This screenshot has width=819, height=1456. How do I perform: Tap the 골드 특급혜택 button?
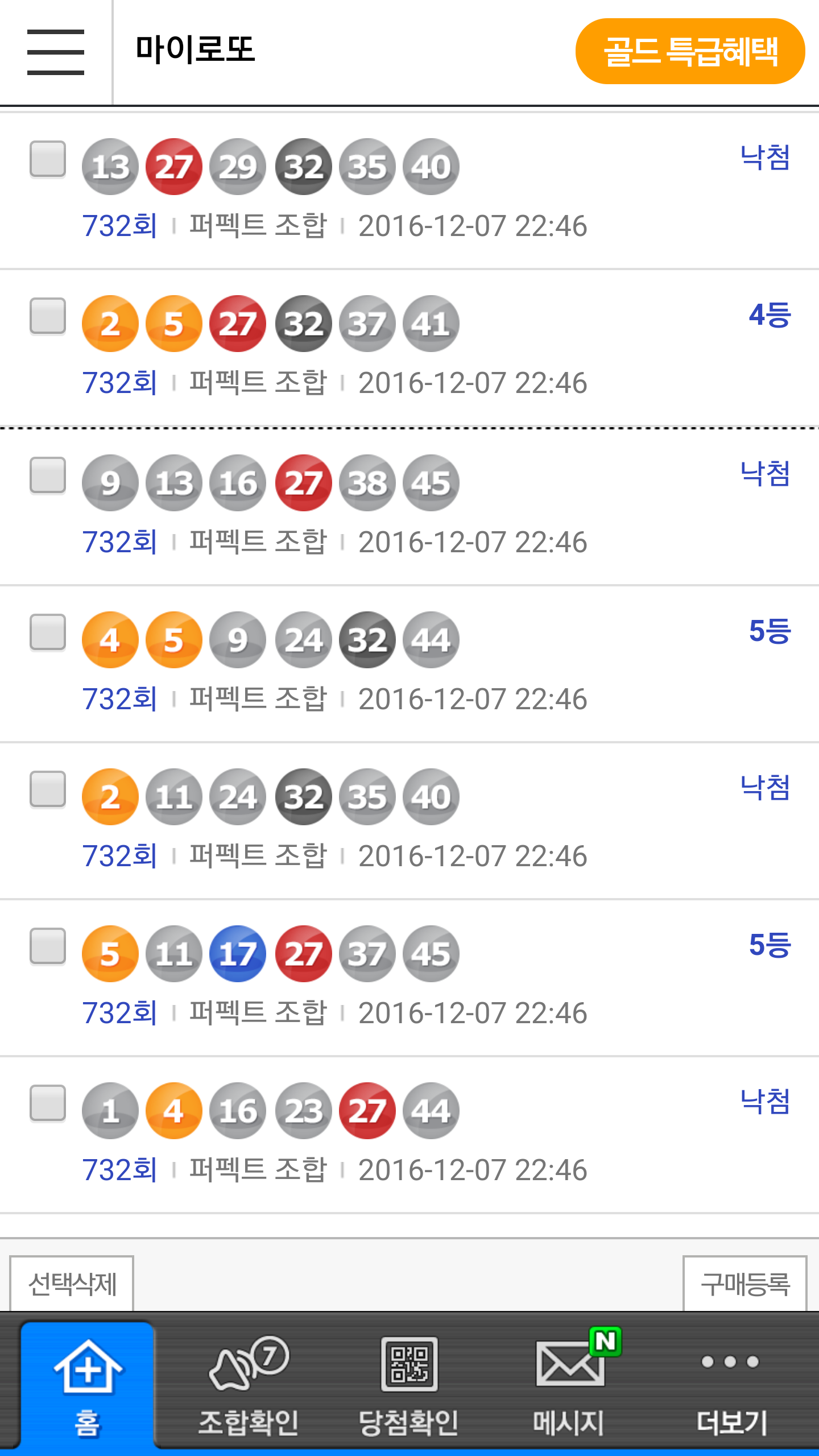[690, 51]
